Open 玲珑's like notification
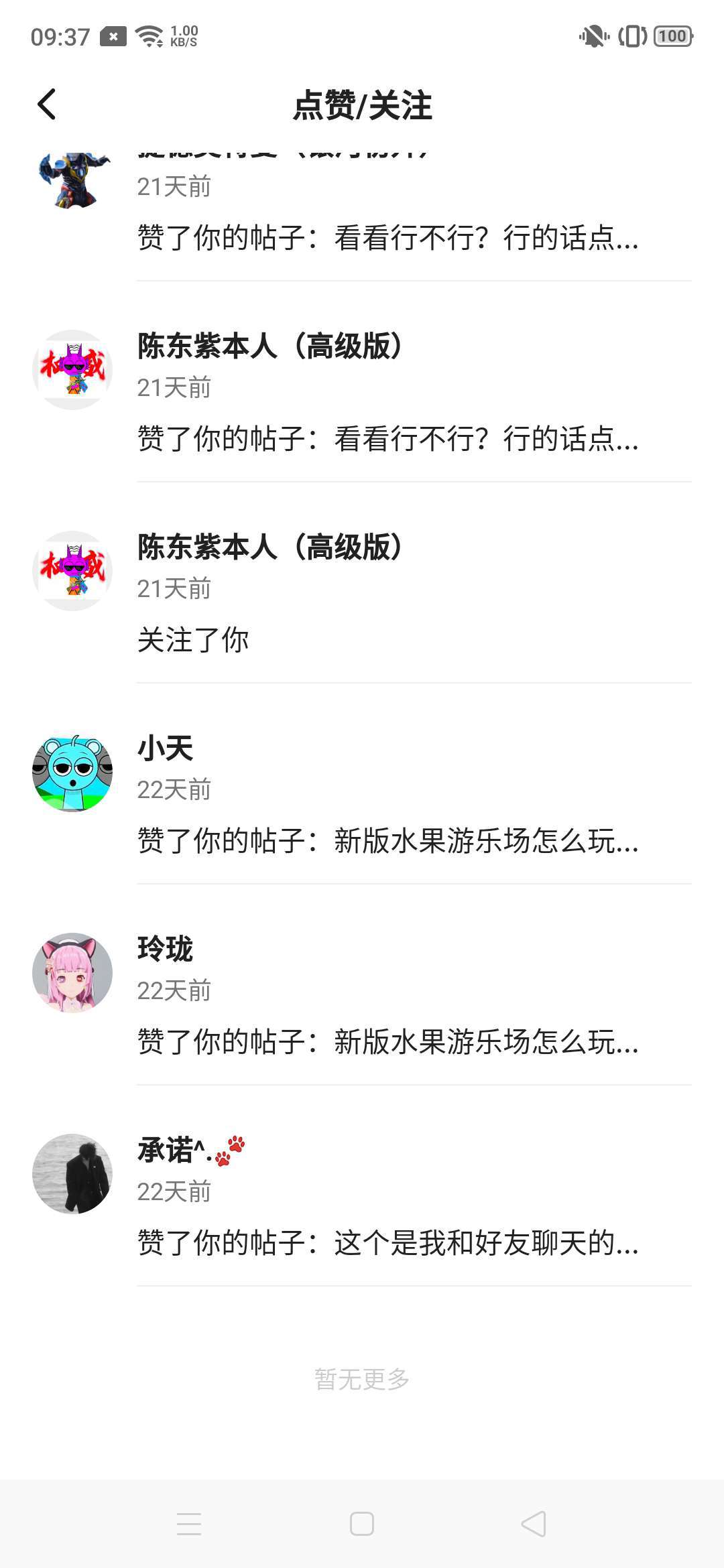Viewport: 724px width, 1568px height. click(x=387, y=1042)
